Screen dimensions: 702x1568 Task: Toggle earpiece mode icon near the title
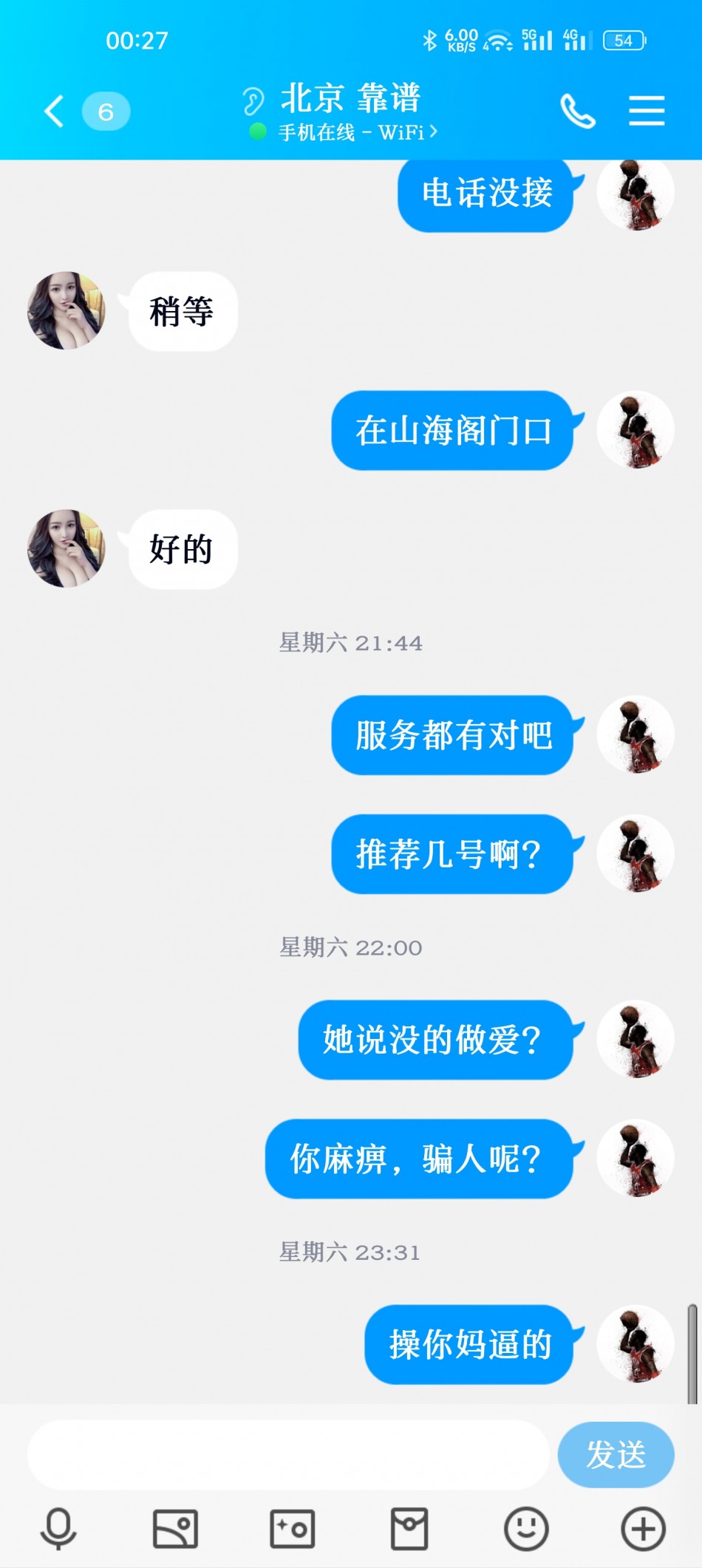point(253,100)
